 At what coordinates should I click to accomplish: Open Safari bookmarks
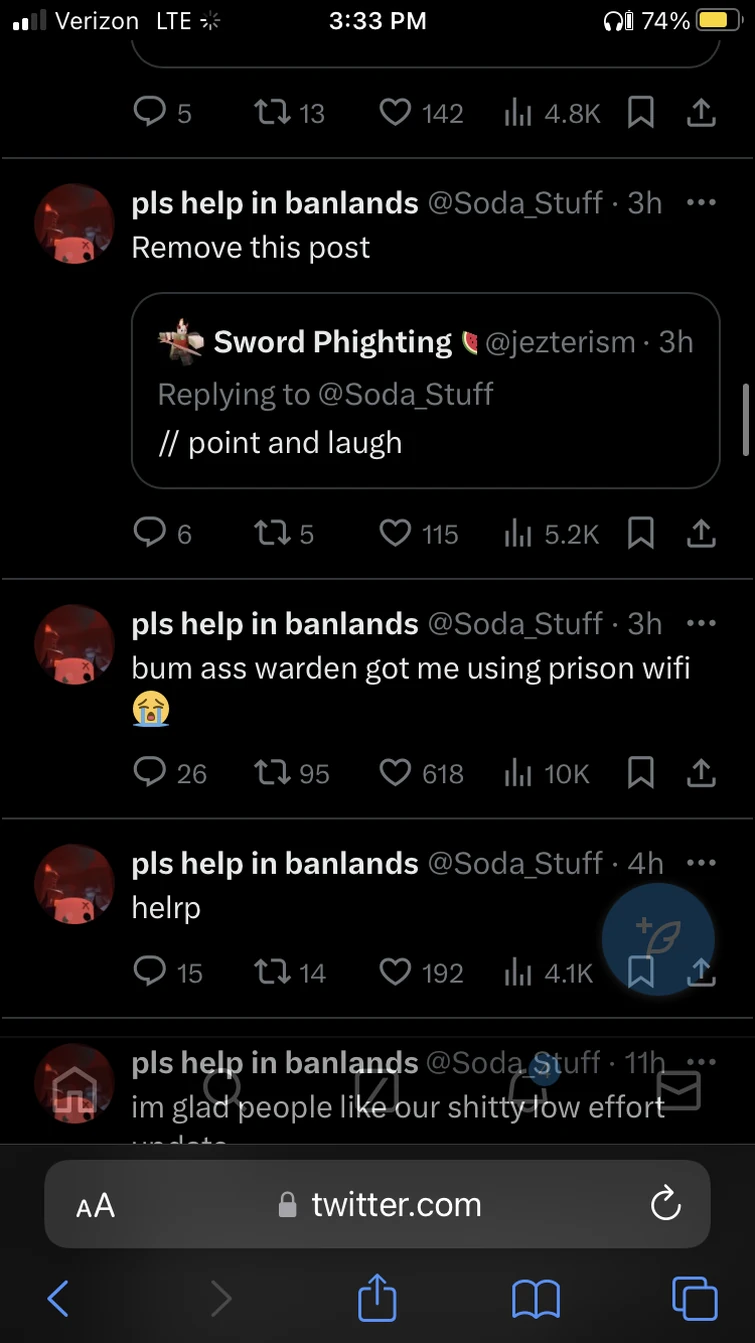coord(536,1299)
